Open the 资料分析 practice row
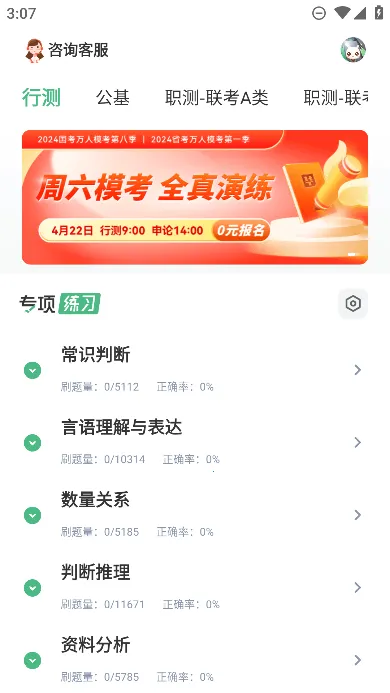The height and width of the screenshot is (693, 390). [195, 660]
